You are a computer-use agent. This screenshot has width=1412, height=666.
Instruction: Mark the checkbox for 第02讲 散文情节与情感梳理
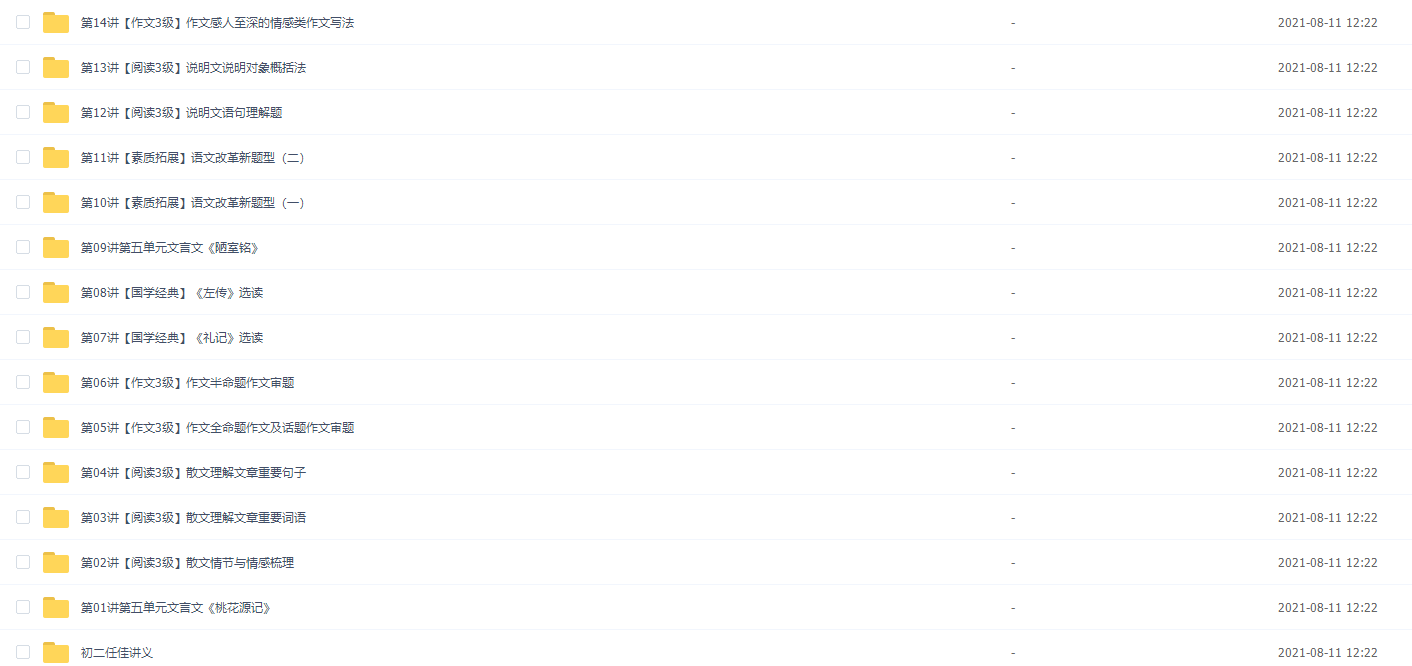(23, 562)
